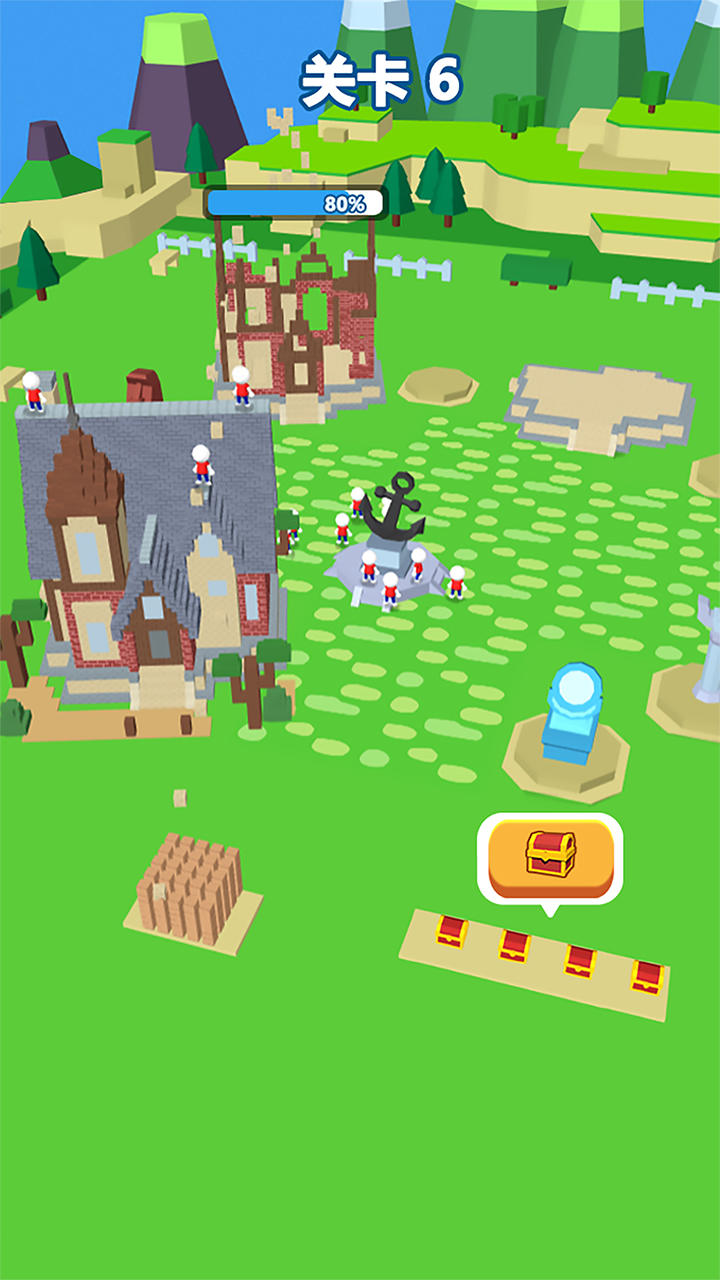Tap the orange treasure chest button

pyautogui.click(x=550, y=857)
